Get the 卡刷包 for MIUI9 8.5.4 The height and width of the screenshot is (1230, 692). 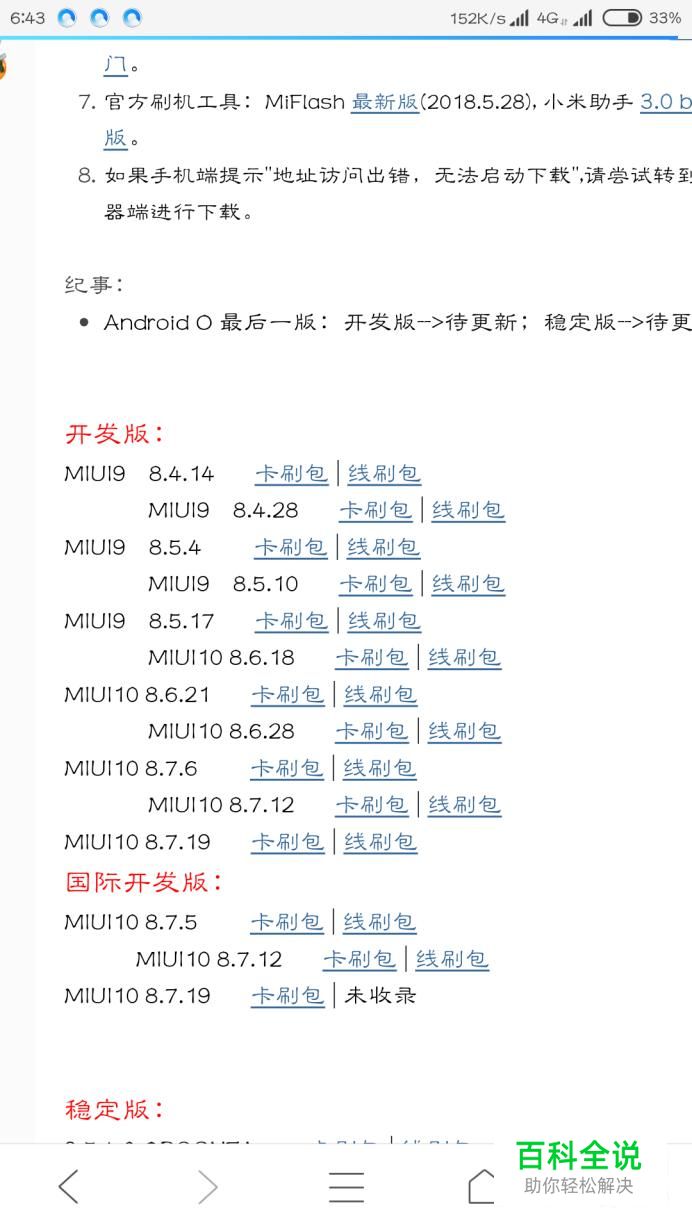click(291, 547)
